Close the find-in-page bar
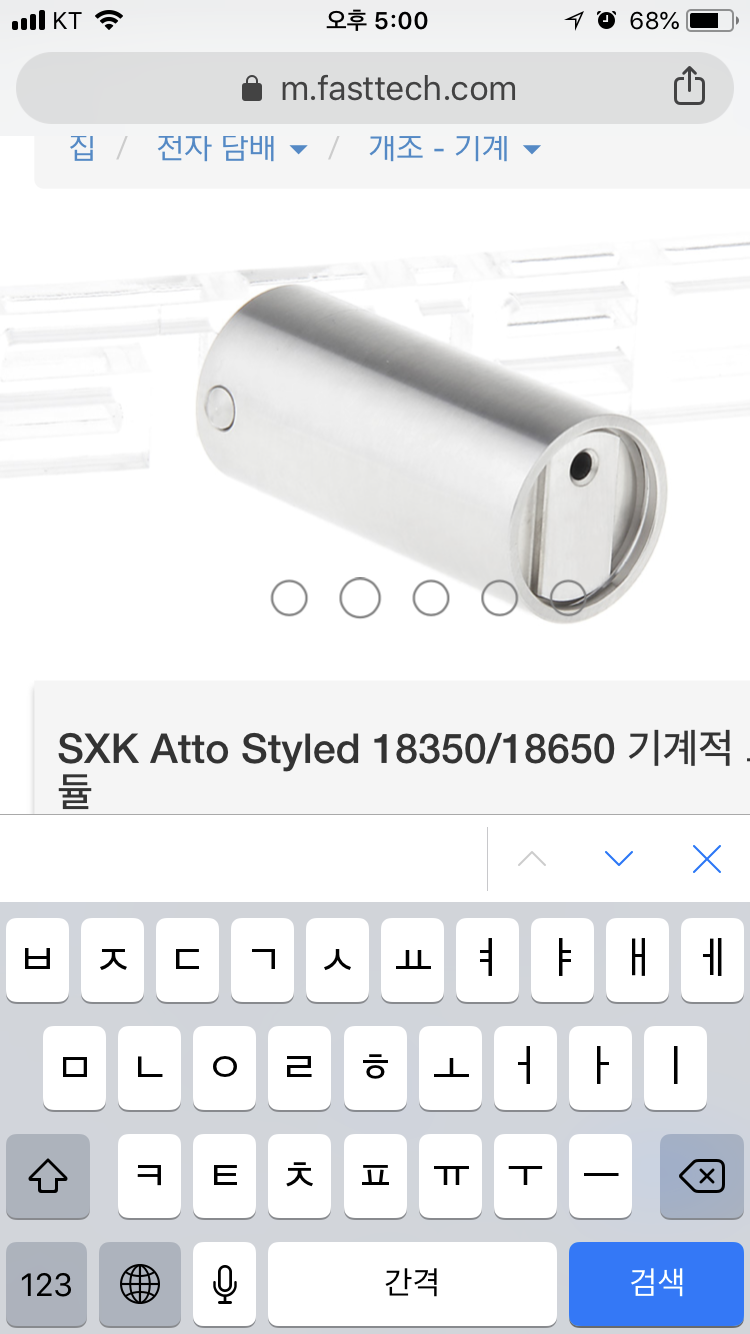Screen dimensions: 750x1334 coord(706,858)
